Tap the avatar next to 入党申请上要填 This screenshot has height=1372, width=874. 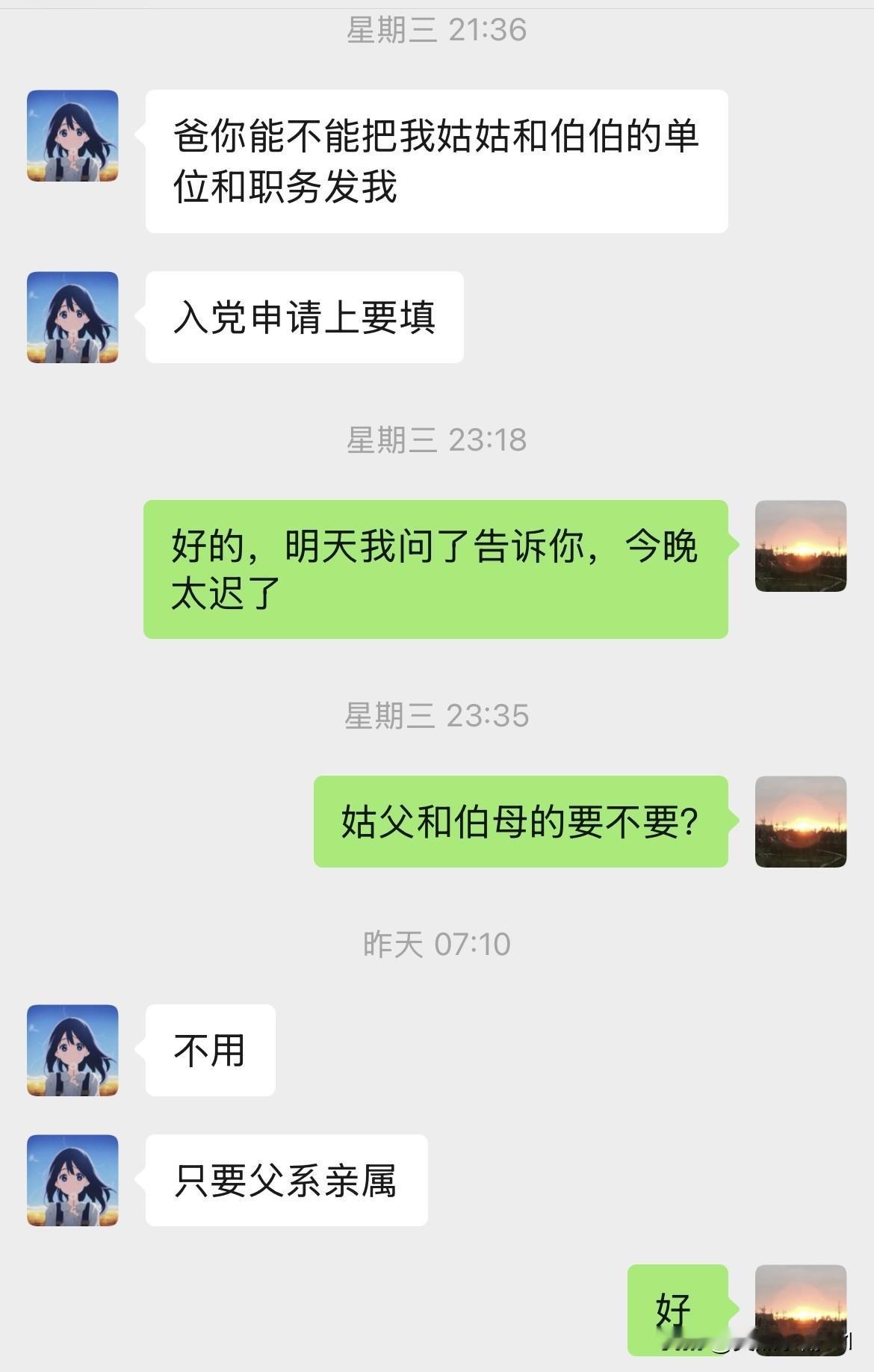coord(72,318)
